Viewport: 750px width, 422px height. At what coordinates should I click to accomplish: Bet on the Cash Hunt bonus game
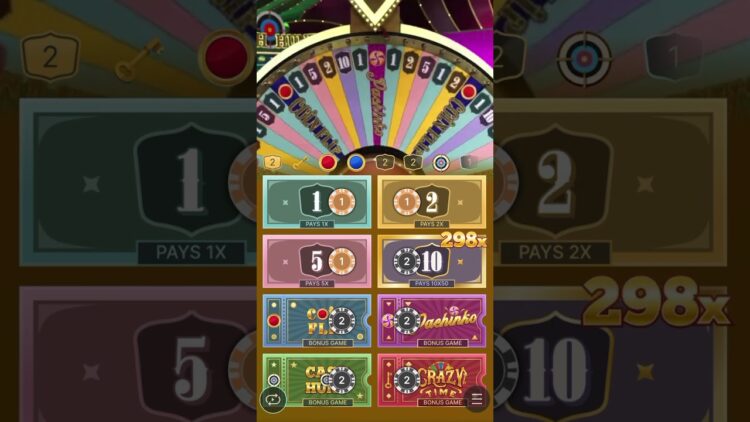click(x=318, y=380)
